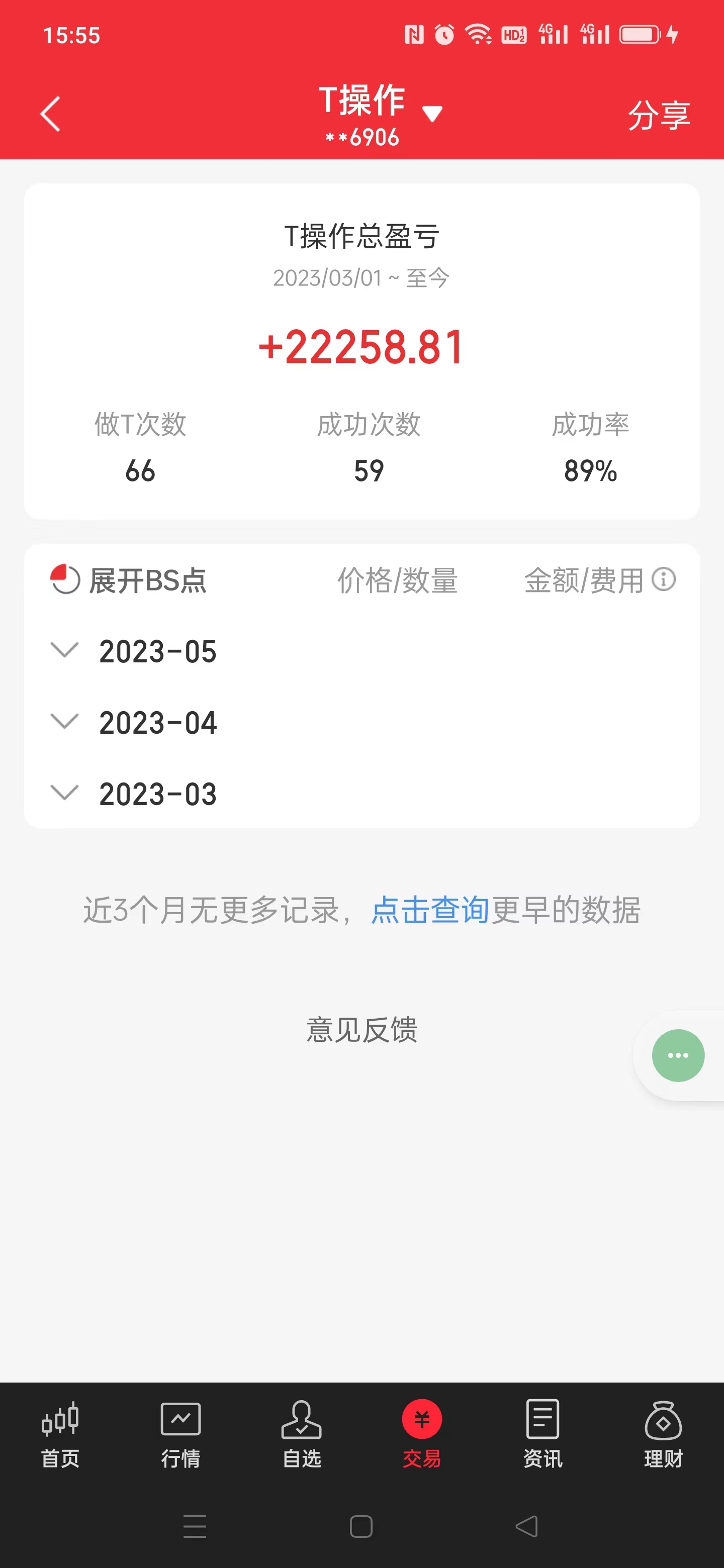The image size is (724, 1568).
Task: Open the green floating chat bubble
Action: pos(678,1055)
